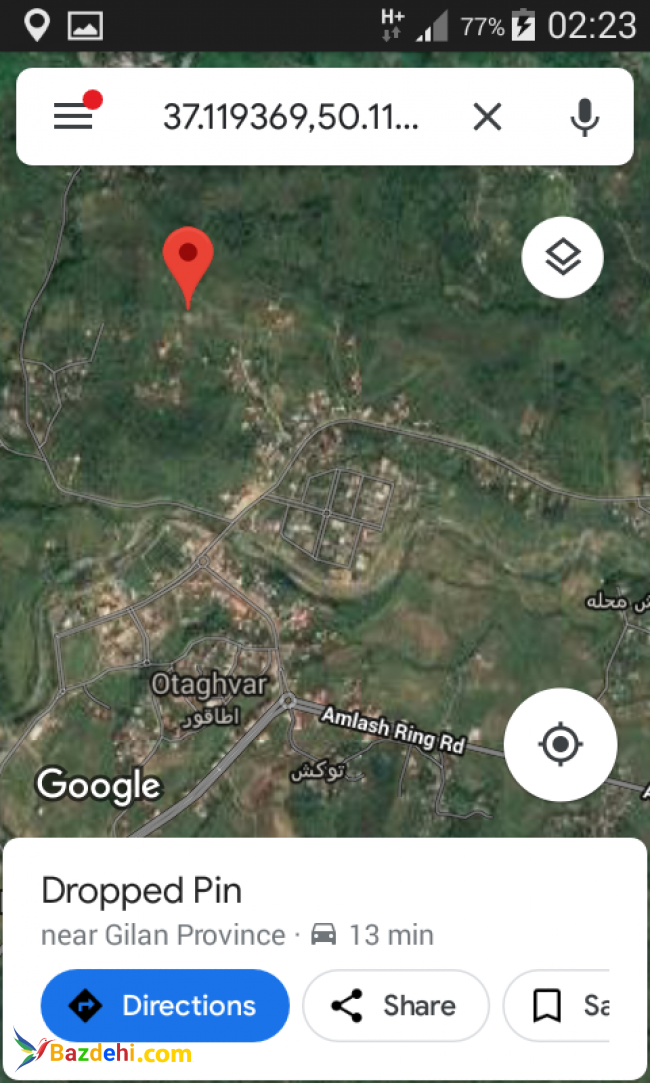Clear the search coordinates

click(487, 117)
